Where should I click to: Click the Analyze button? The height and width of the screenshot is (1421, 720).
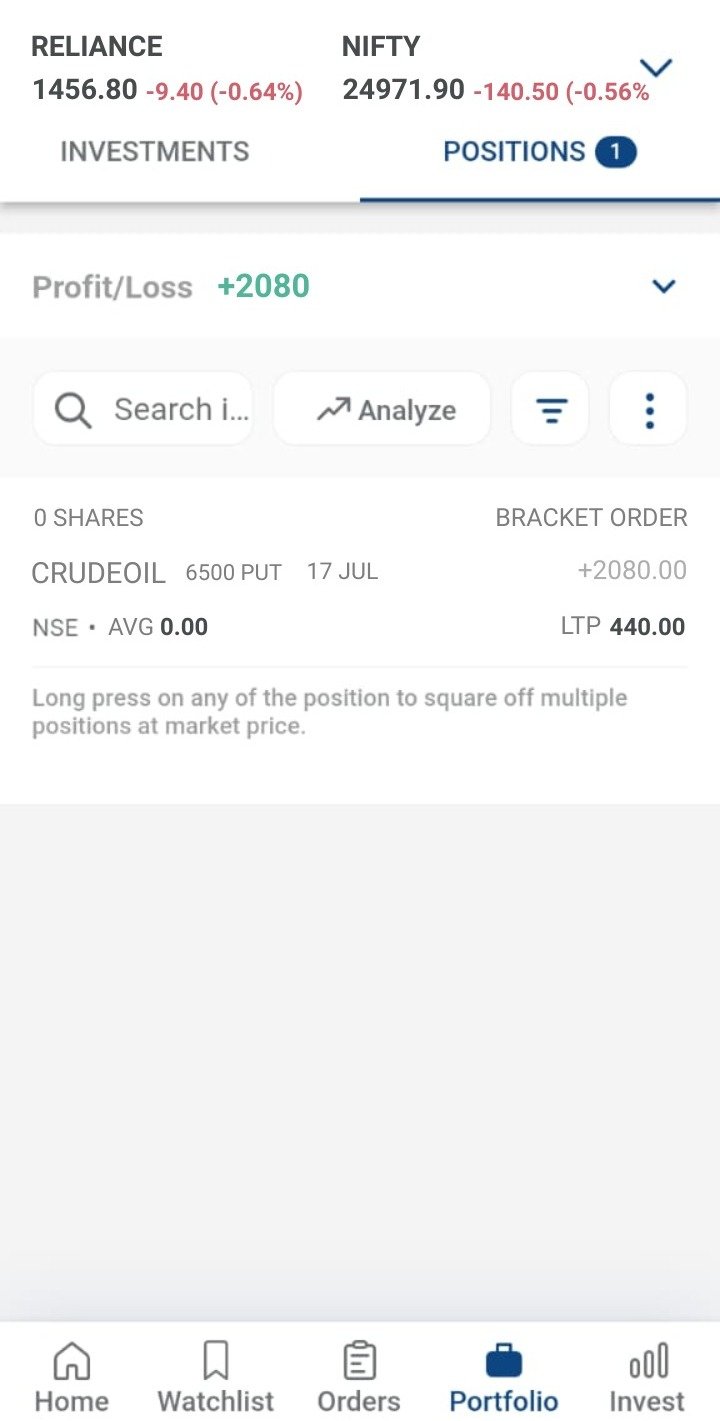[x=381, y=408]
